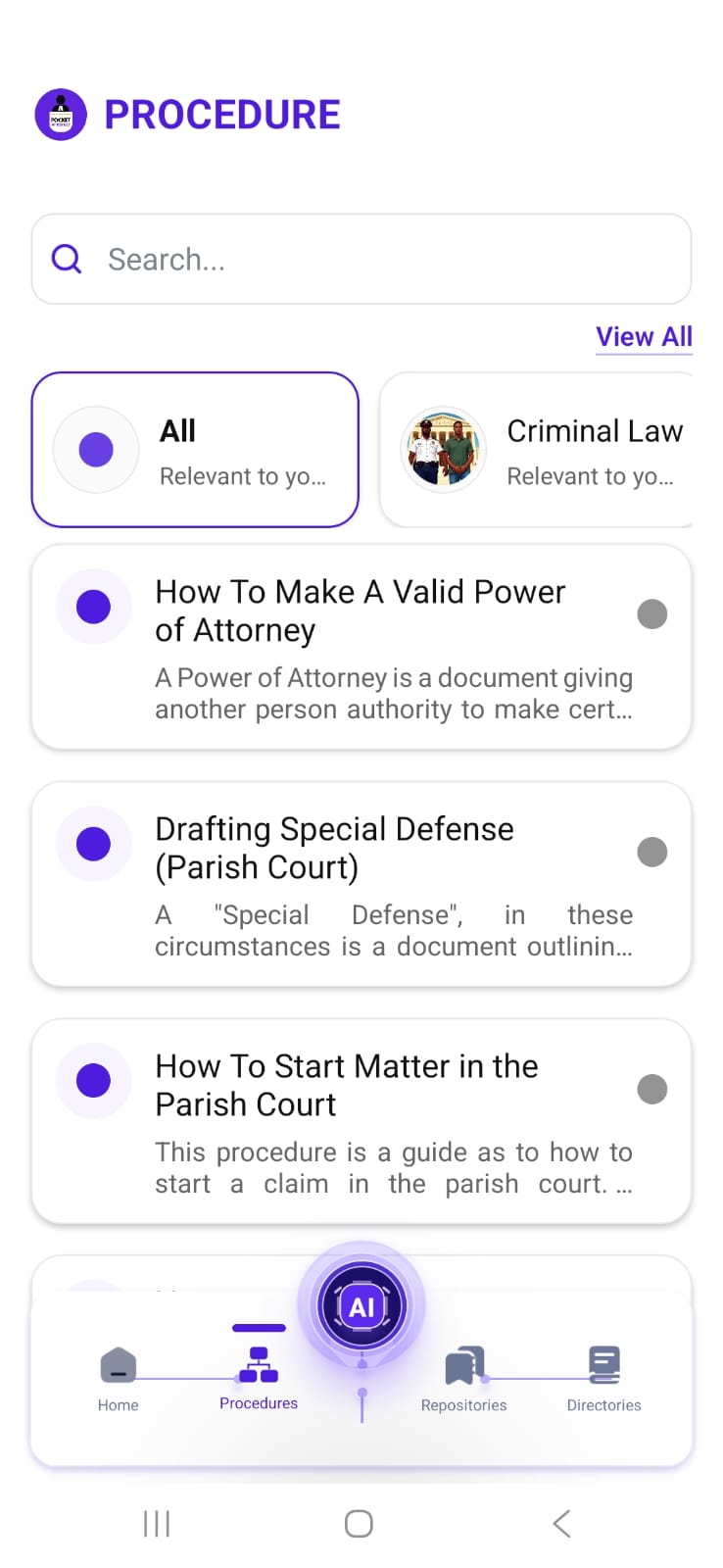Tap the magnifying glass search icon

(66, 259)
